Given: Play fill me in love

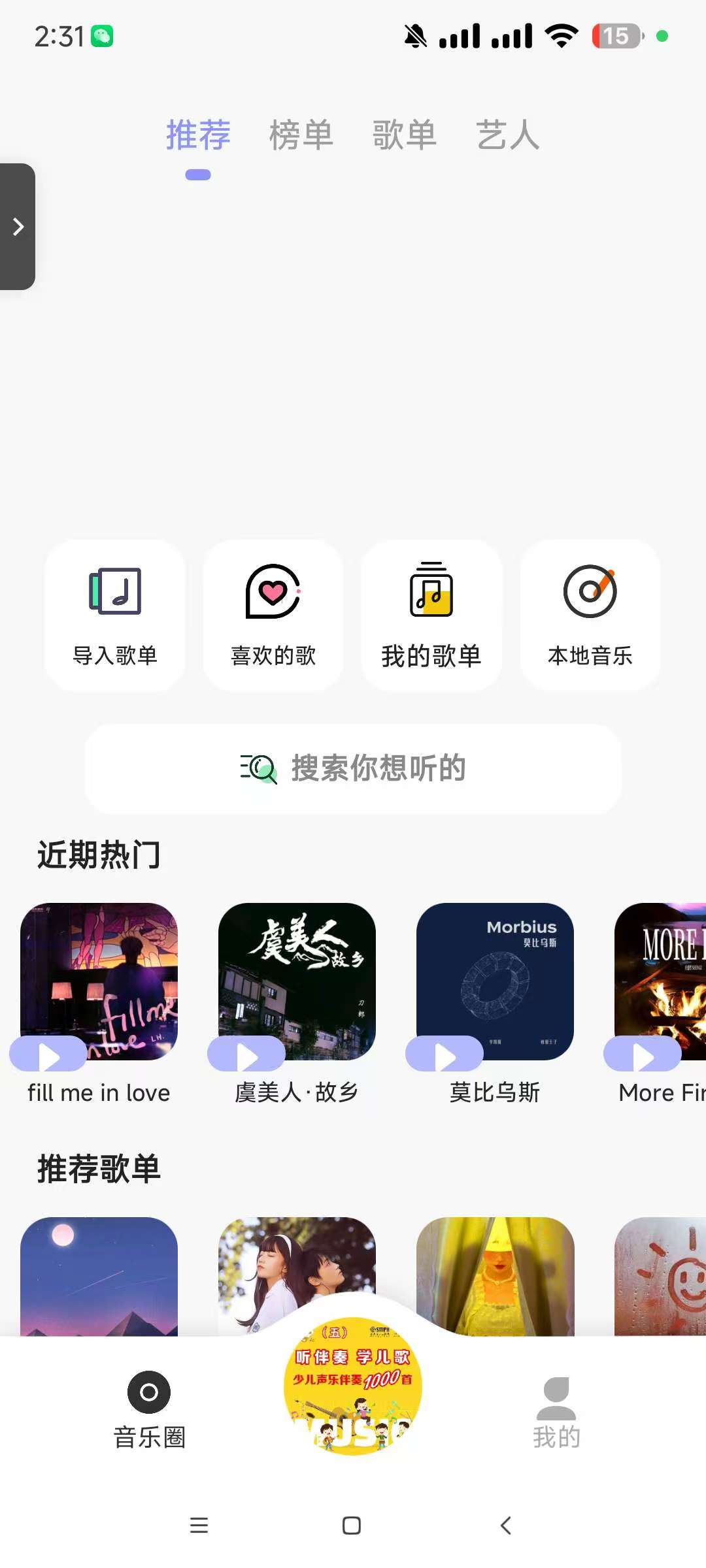Looking at the screenshot, I should click(x=48, y=1053).
